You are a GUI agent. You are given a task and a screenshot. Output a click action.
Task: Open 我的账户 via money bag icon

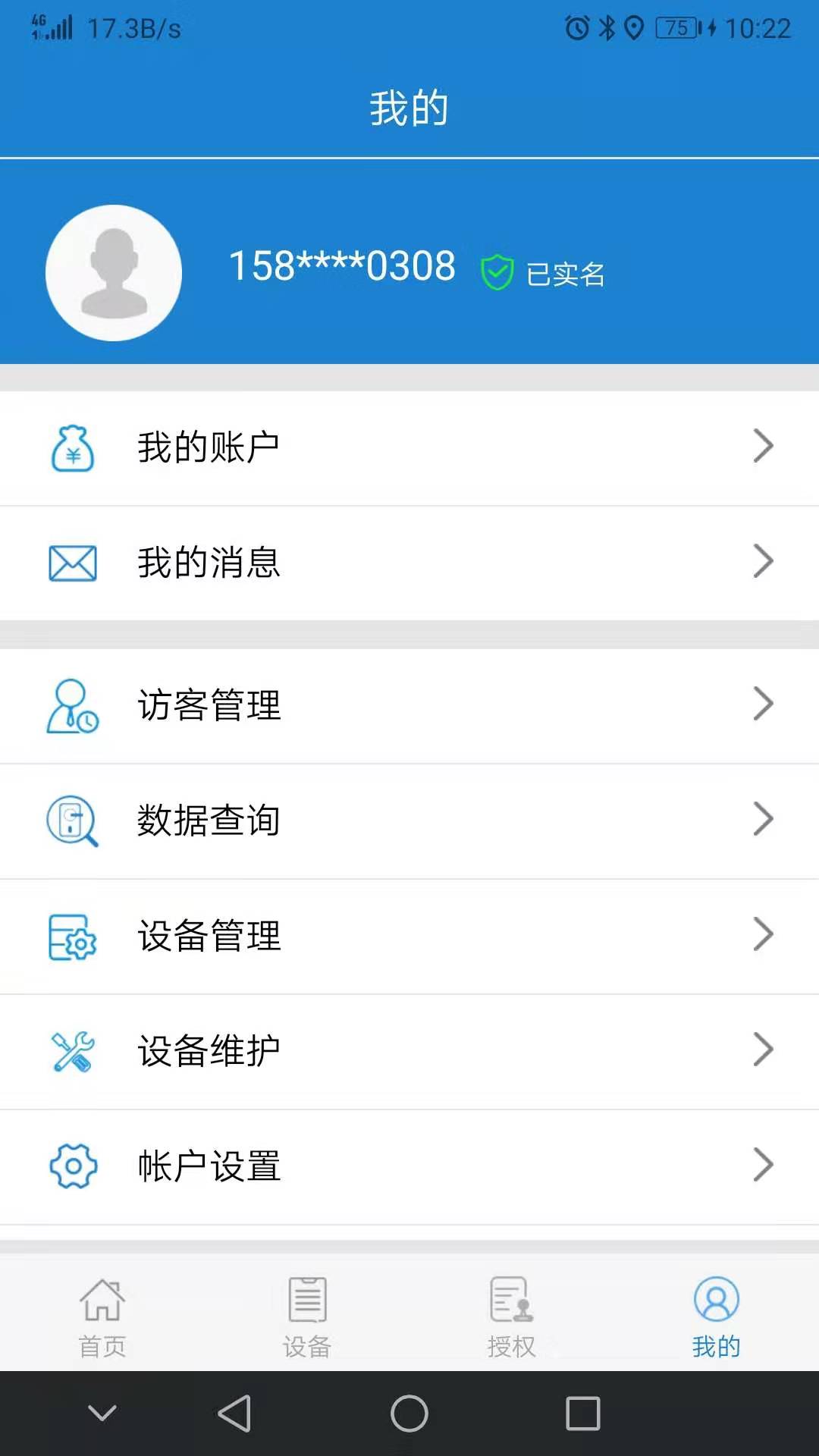tap(72, 447)
